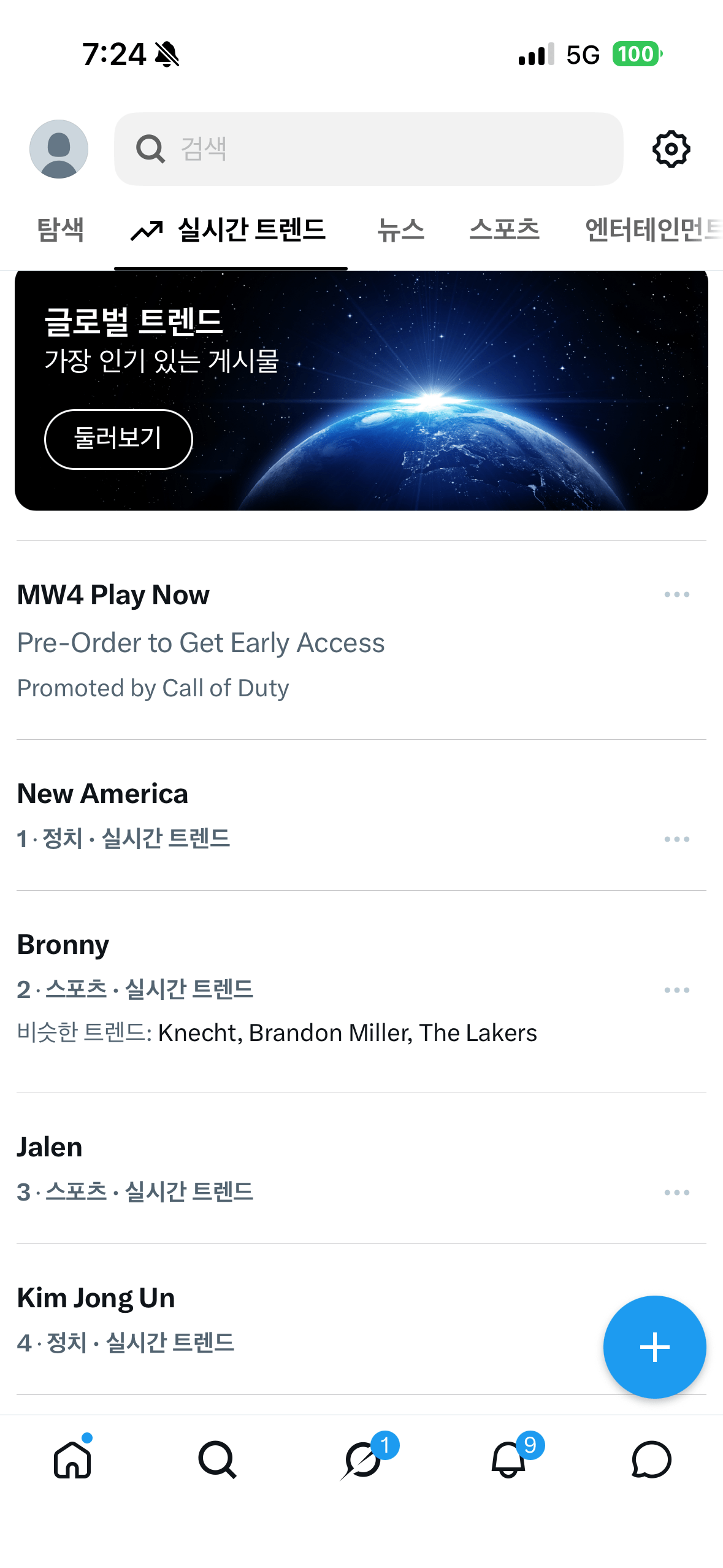Select the 엔터테인먼트 tab
Viewport: 723px width, 1568px height.
(x=654, y=230)
